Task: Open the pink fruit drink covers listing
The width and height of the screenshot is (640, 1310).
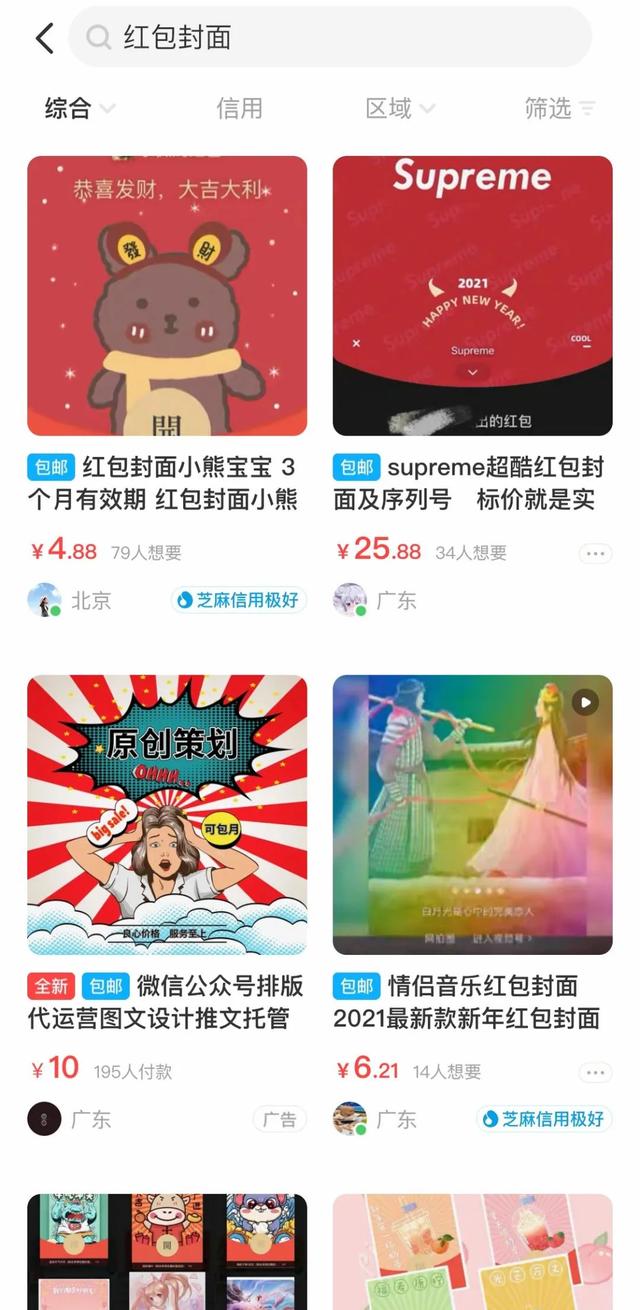Action: 472,1252
